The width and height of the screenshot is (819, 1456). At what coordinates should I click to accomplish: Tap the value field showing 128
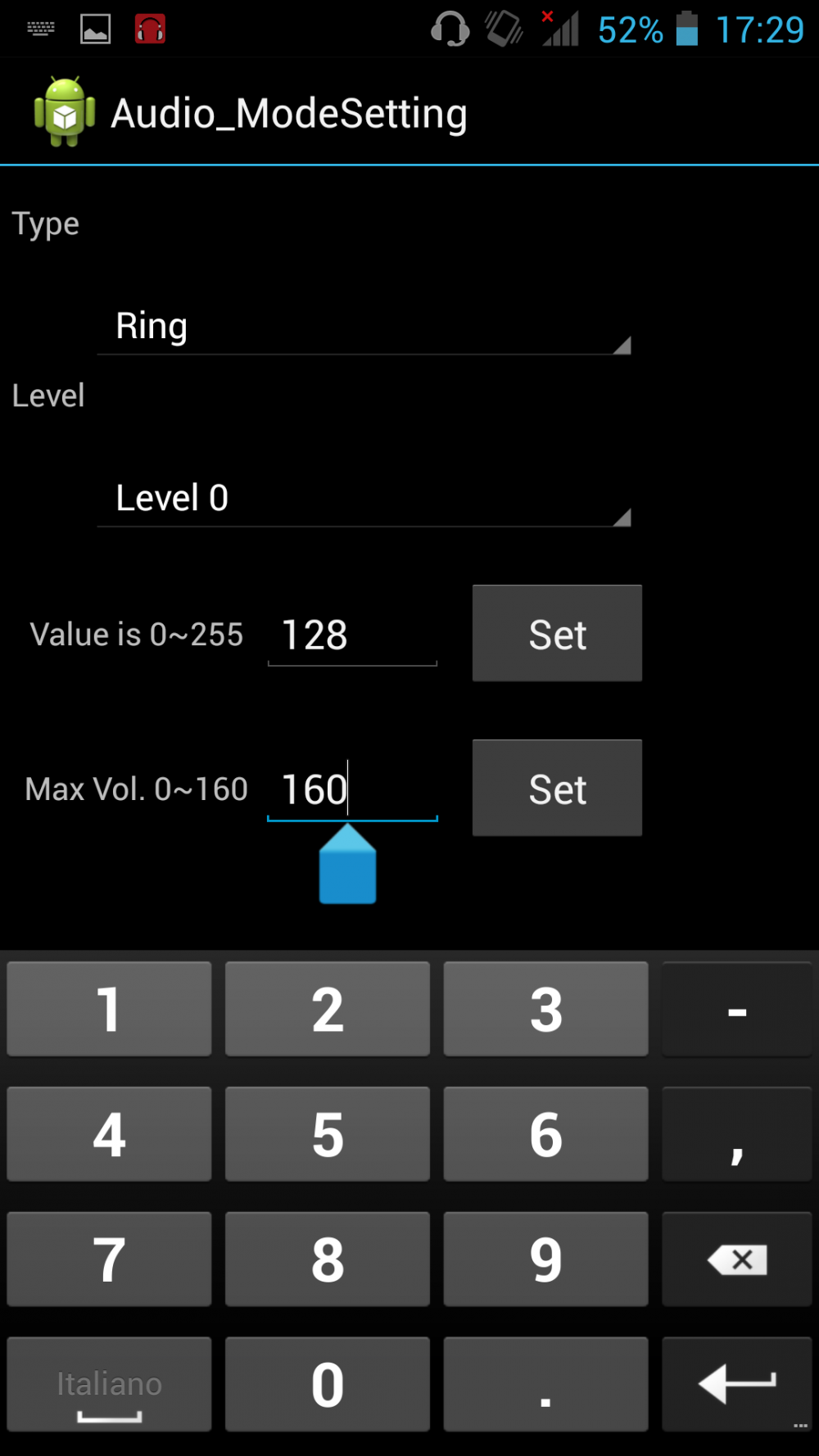(352, 635)
